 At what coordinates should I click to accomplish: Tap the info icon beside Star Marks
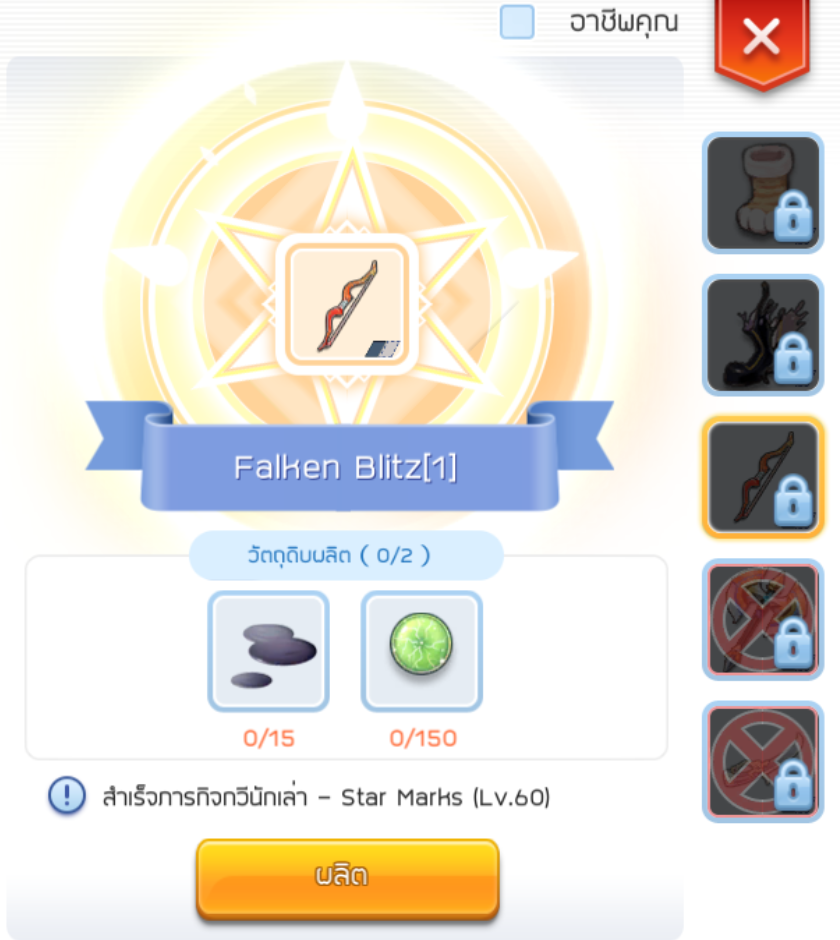click(x=67, y=796)
